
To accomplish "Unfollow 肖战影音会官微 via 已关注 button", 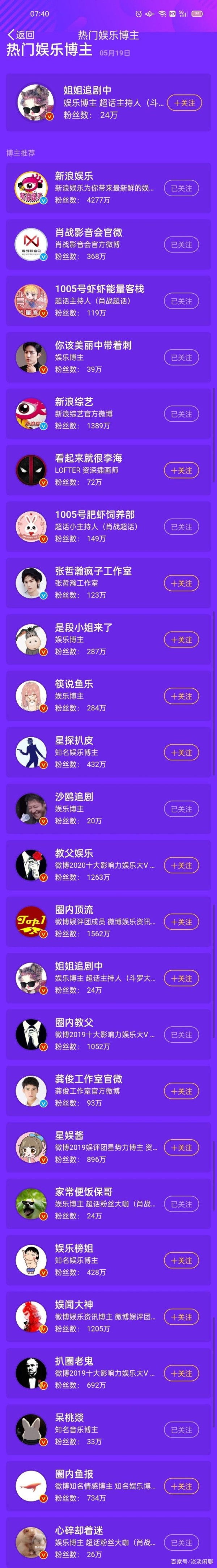I will pyautogui.click(x=181, y=245).
